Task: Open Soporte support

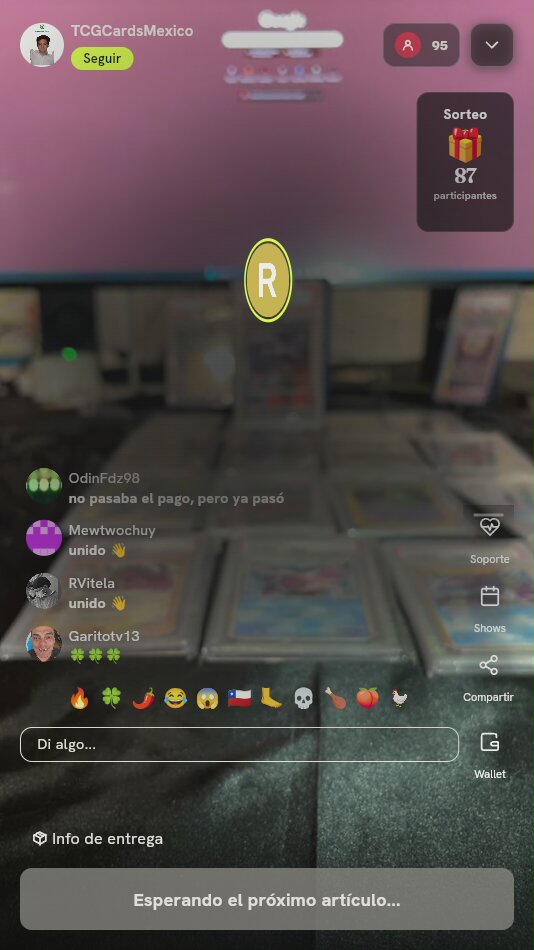Action: (489, 540)
